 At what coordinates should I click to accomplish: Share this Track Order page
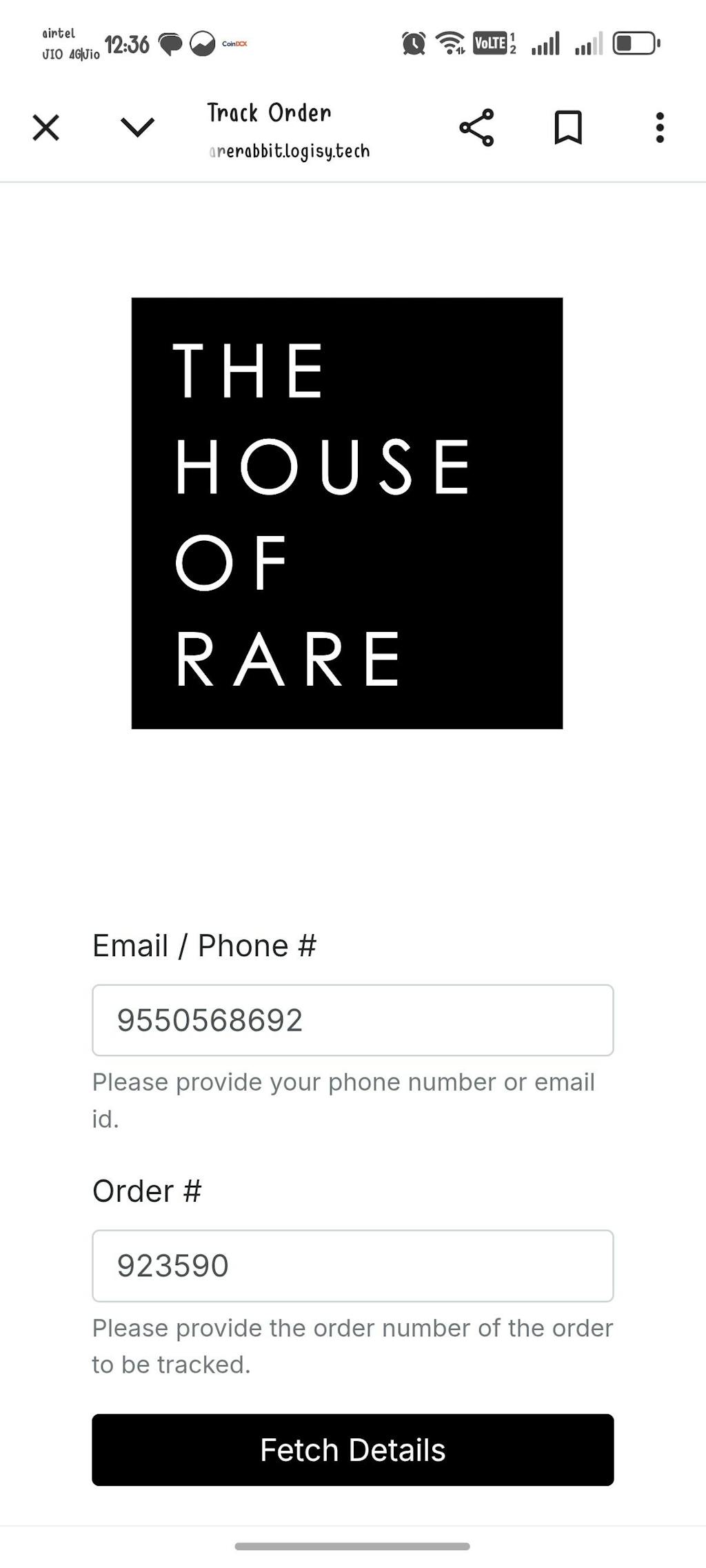pyautogui.click(x=476, y=128)
